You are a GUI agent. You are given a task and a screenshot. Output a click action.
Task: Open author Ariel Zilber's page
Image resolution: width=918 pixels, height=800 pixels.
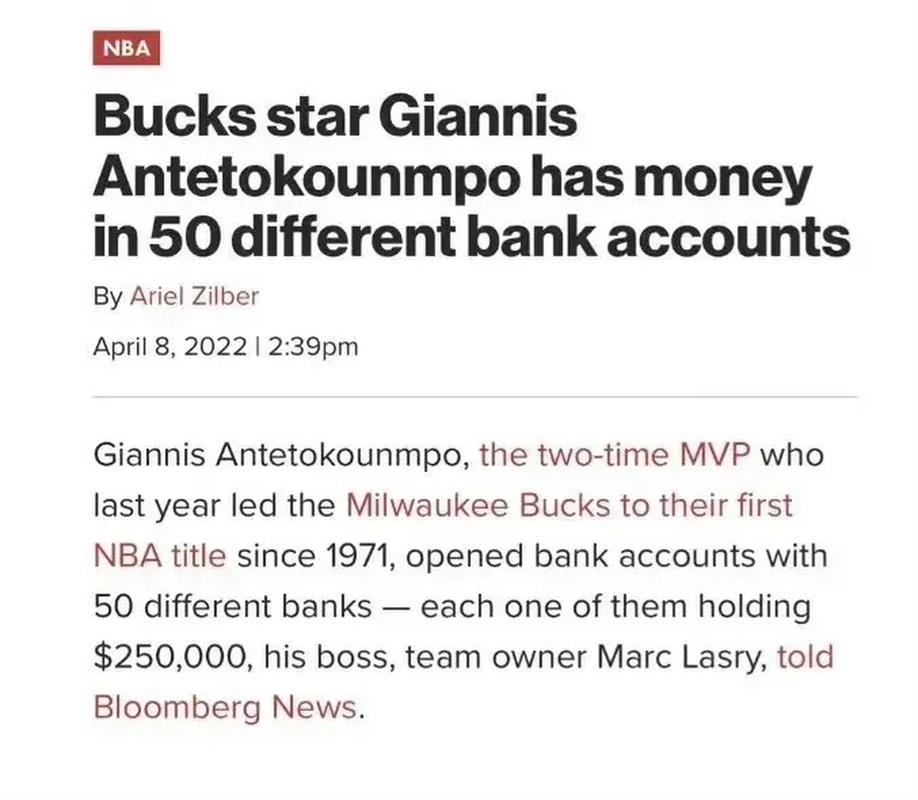click(195, 297)
